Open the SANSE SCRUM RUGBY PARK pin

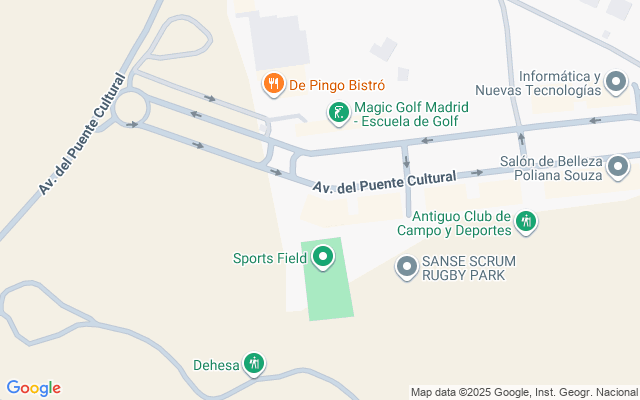coord(407,266)
